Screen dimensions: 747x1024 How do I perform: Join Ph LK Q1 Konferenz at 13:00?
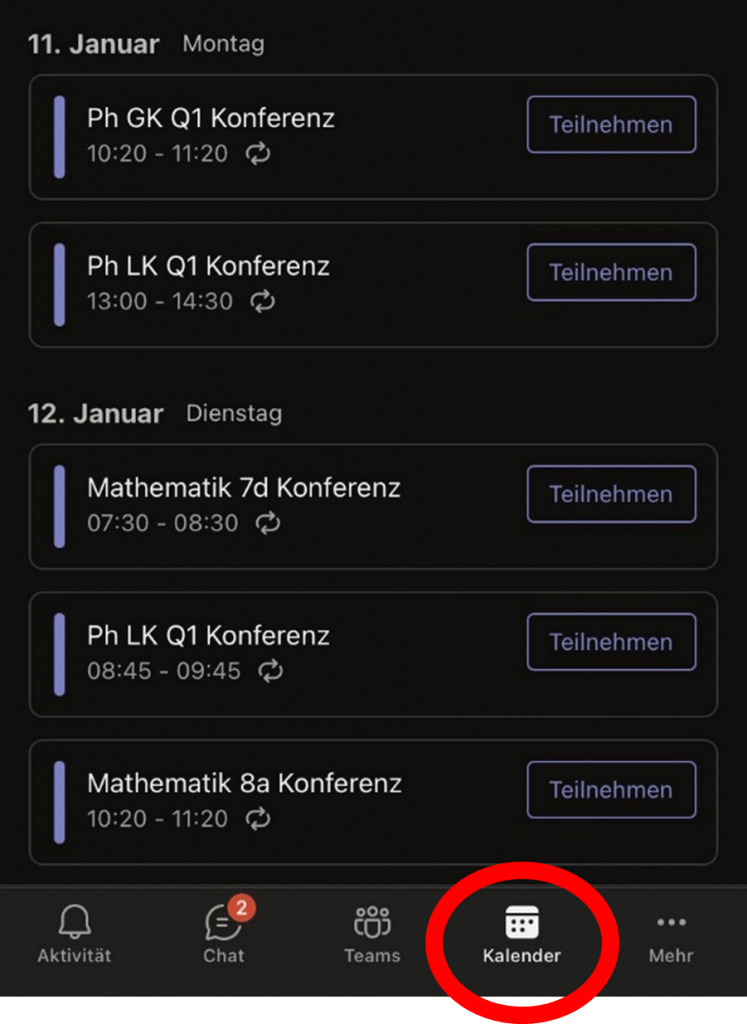611,272
